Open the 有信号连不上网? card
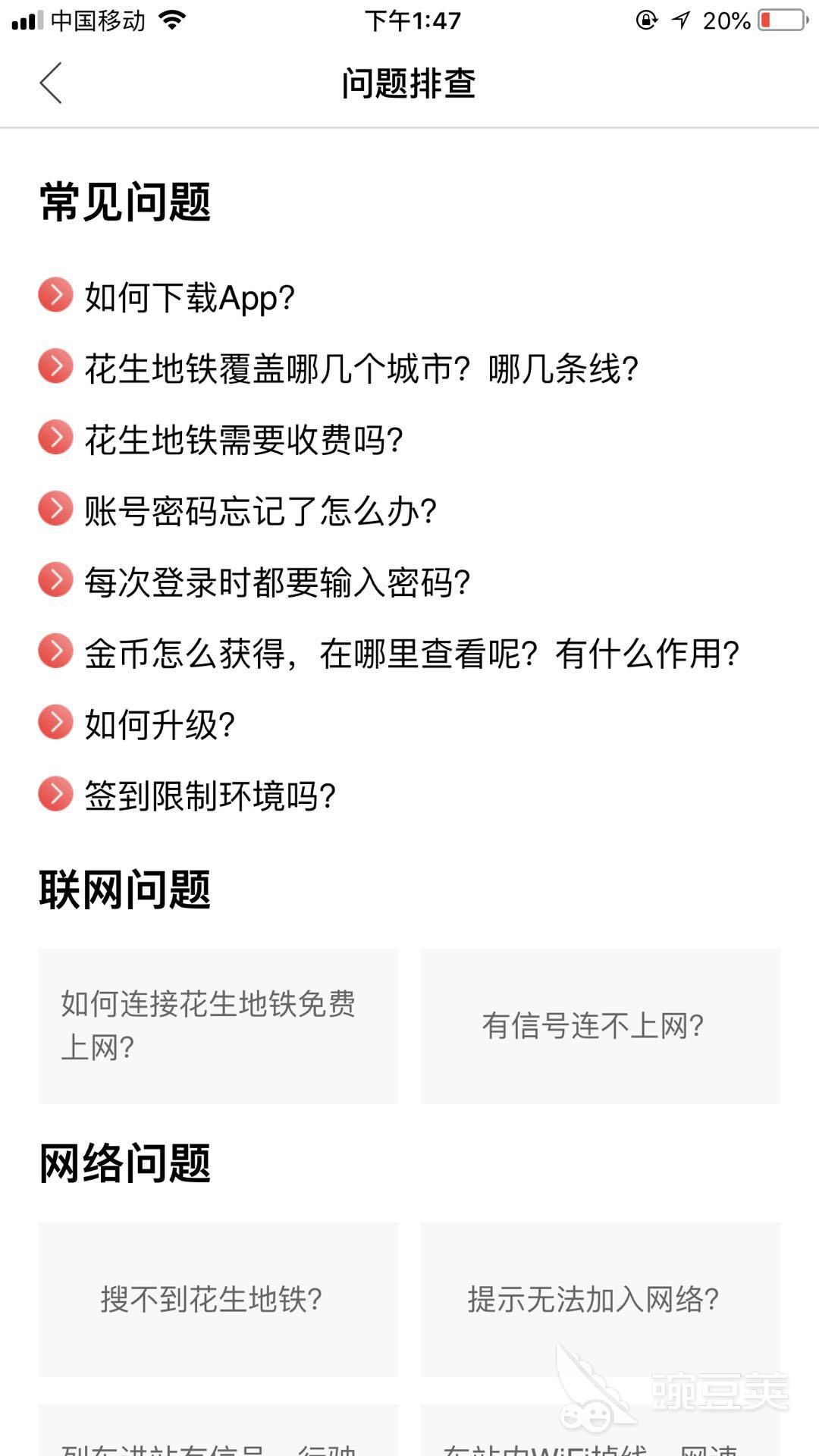 [x=600, y=1025]
